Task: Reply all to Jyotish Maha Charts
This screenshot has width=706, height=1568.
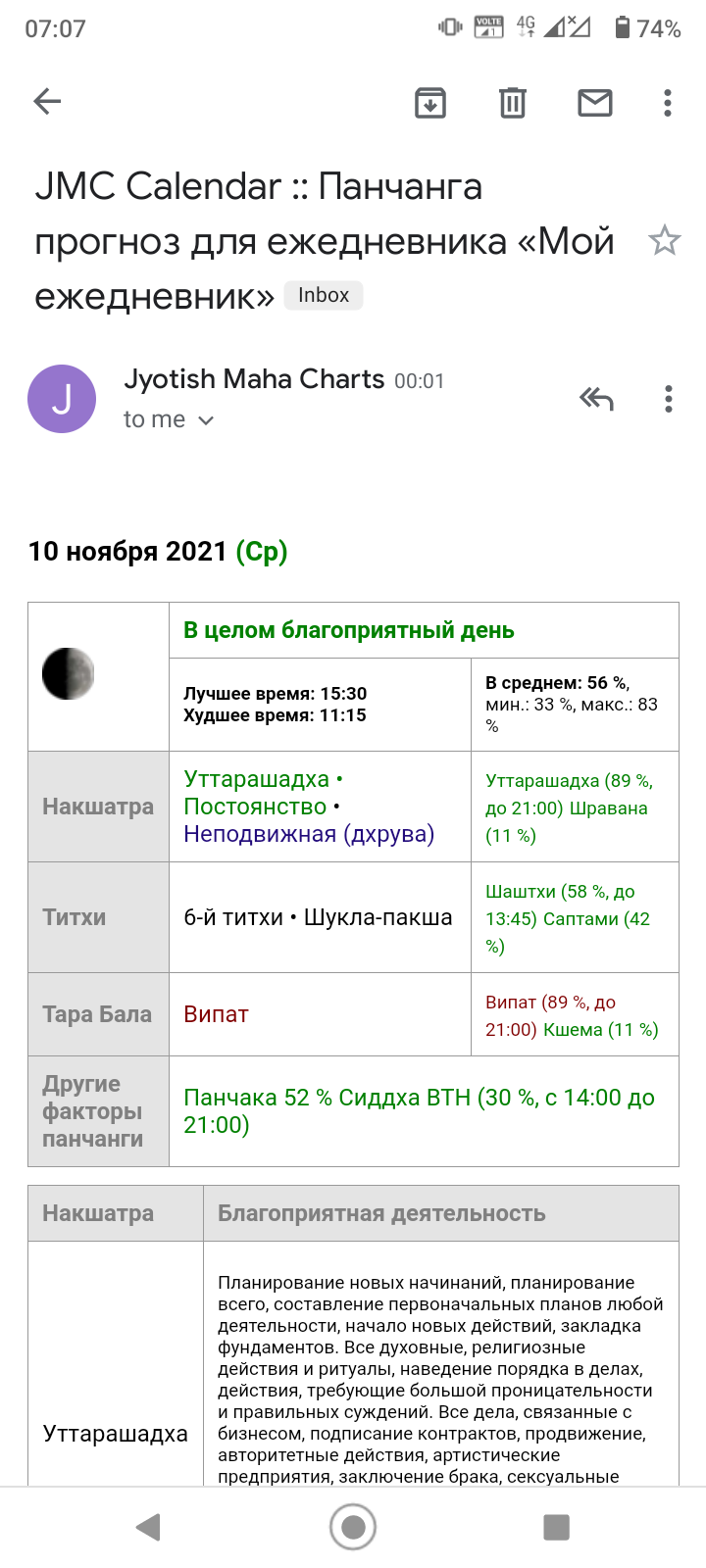Action: pos(596,399)
